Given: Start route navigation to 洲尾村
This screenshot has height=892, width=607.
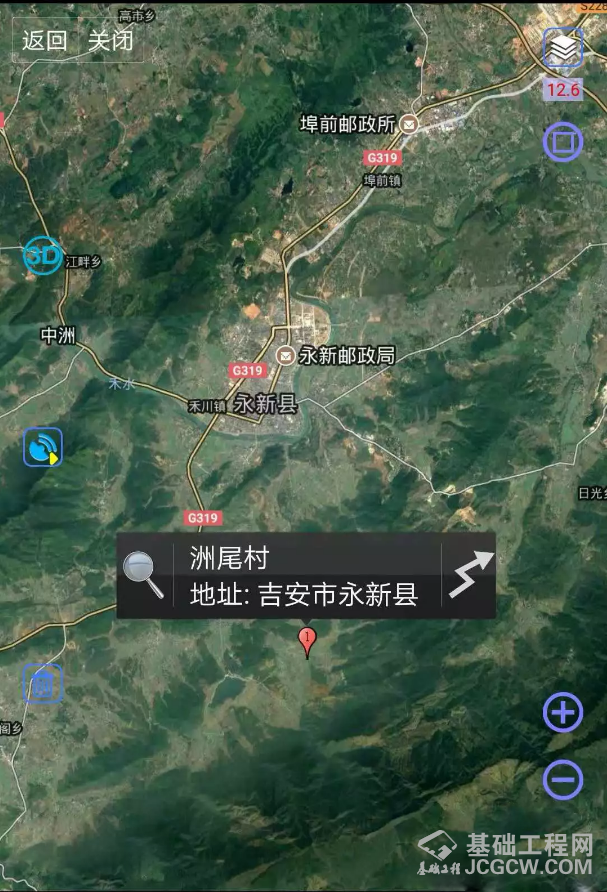Looking at the screenshot, I should pyautogui.click(x=470, y=575).
